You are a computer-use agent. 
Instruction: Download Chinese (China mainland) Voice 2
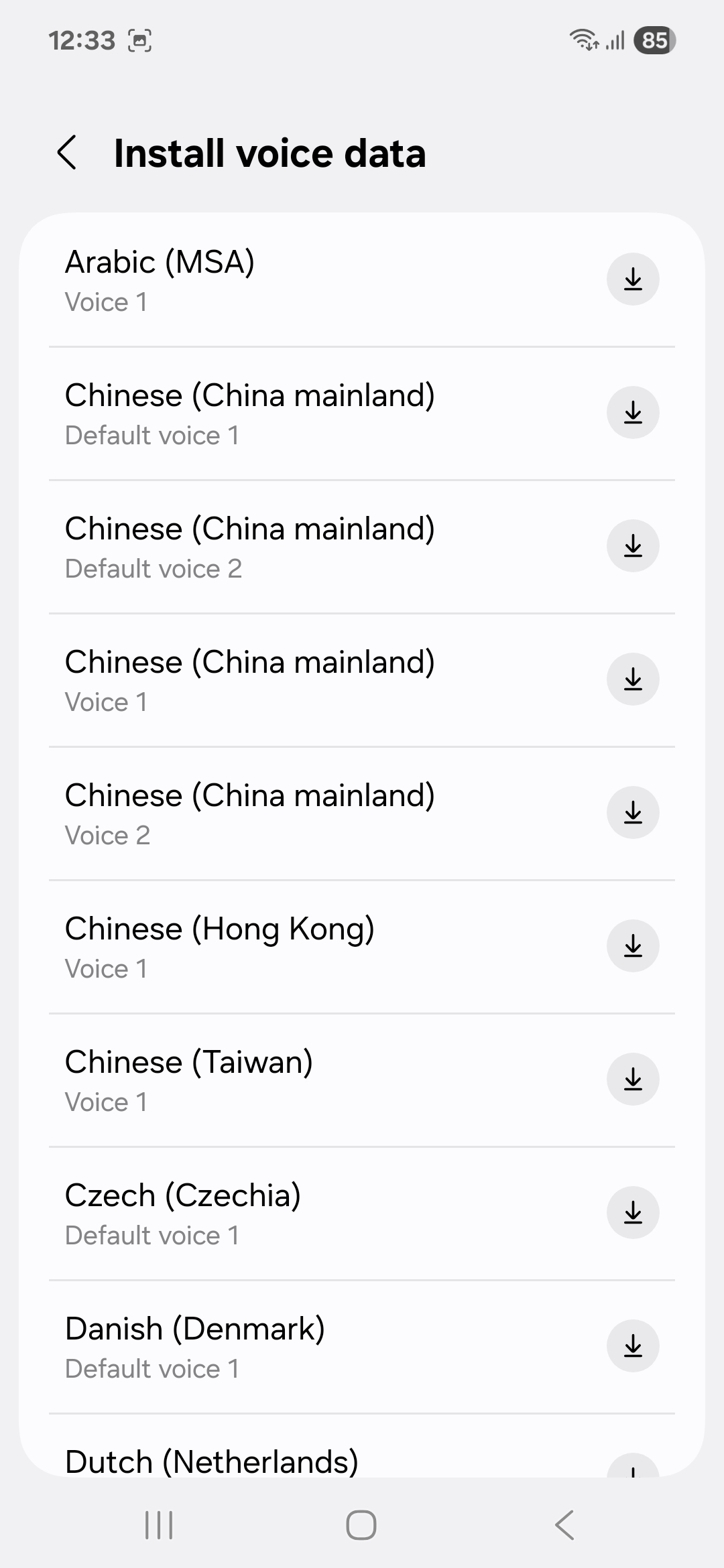(633, 812)
